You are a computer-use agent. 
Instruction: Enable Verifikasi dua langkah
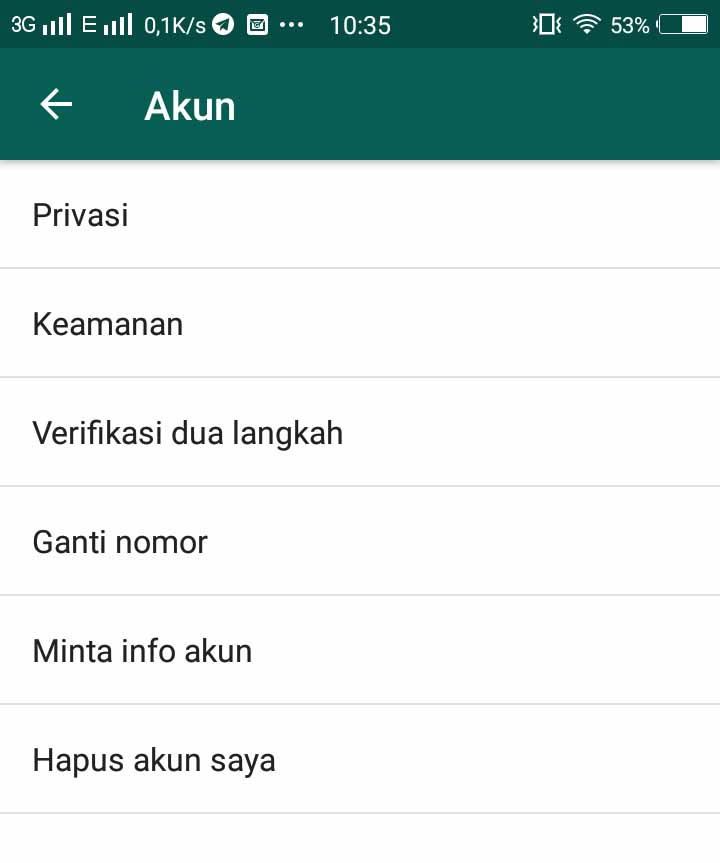[189, 432]
